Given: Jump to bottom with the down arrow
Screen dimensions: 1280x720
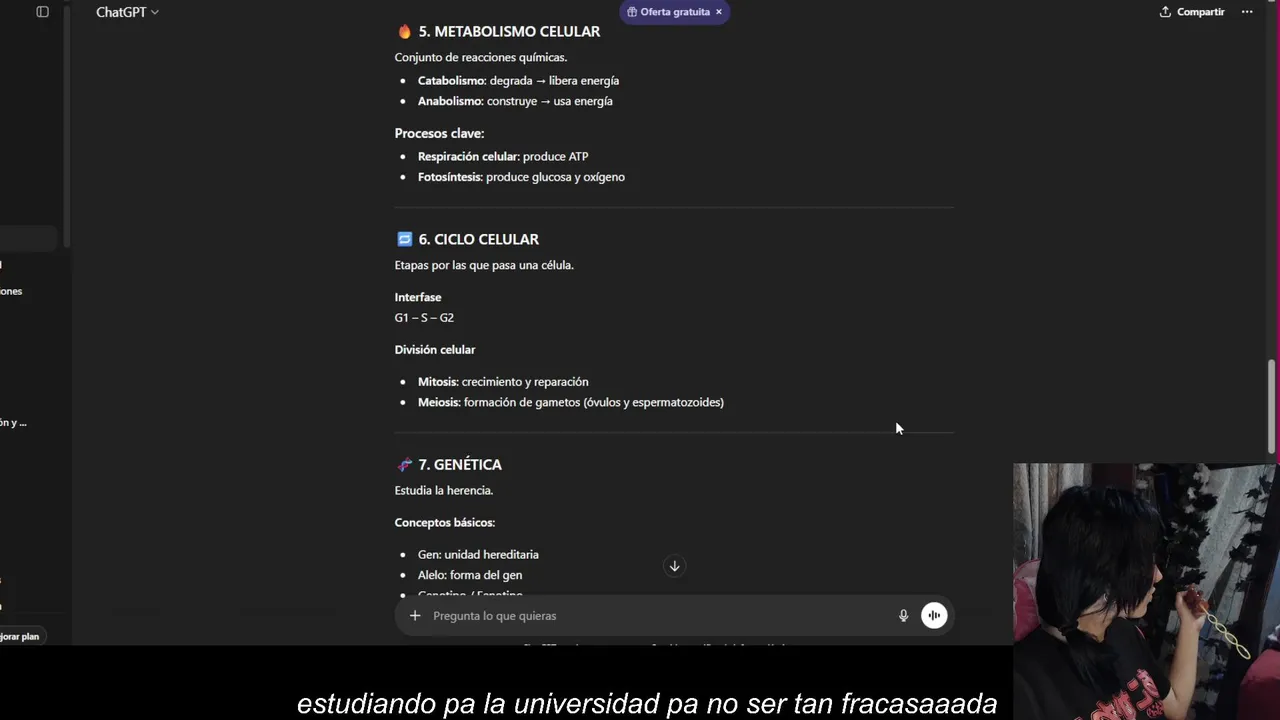Looking at the screenshot, I should 674,566.
